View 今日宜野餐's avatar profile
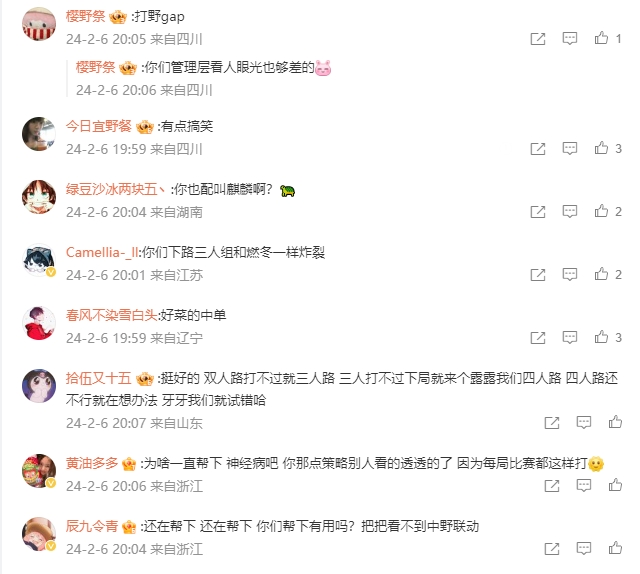 pyautogui.click(x=38, y=132)
